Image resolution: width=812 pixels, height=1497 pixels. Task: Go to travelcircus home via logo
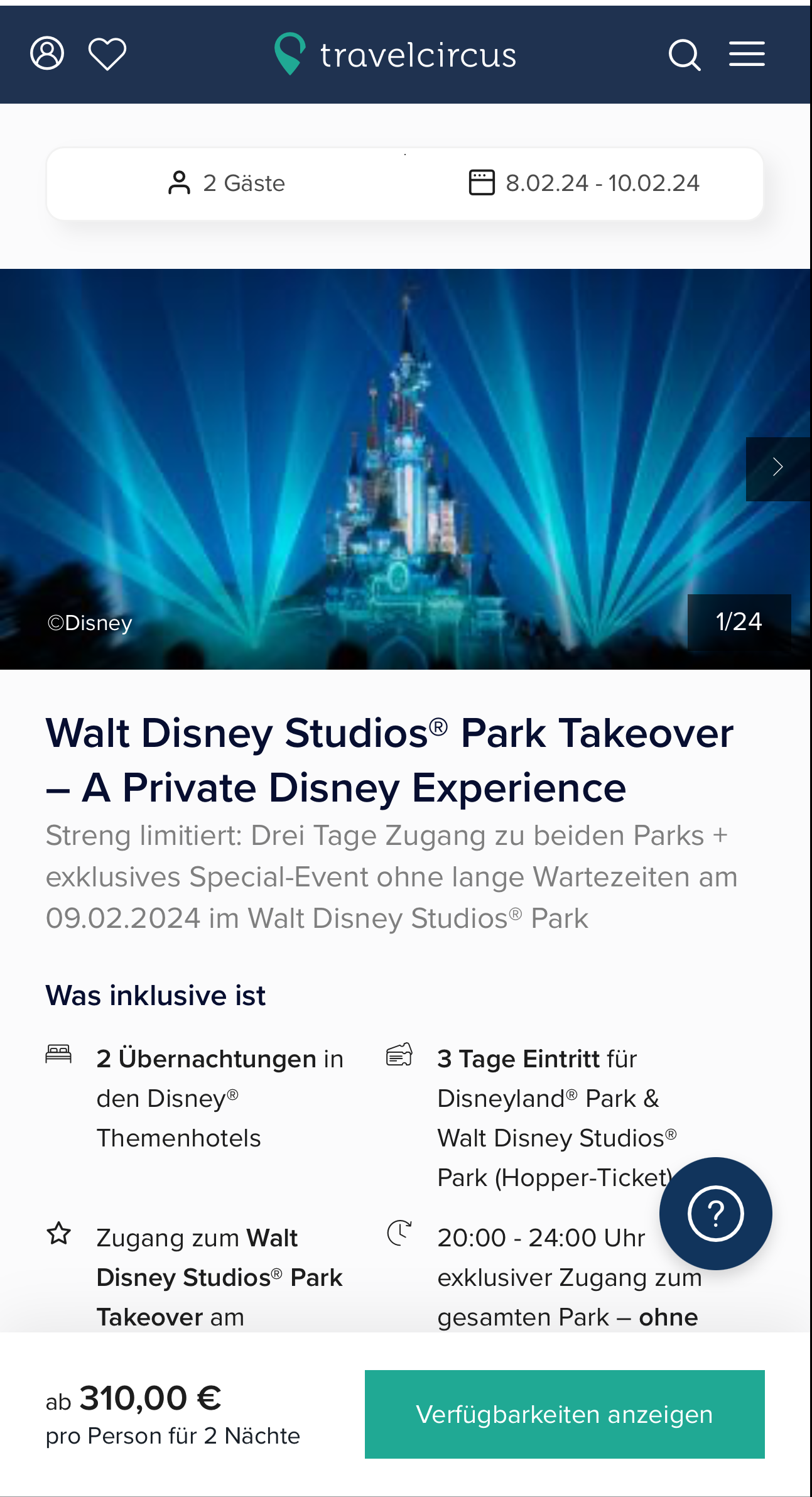(x=396, y=55)
